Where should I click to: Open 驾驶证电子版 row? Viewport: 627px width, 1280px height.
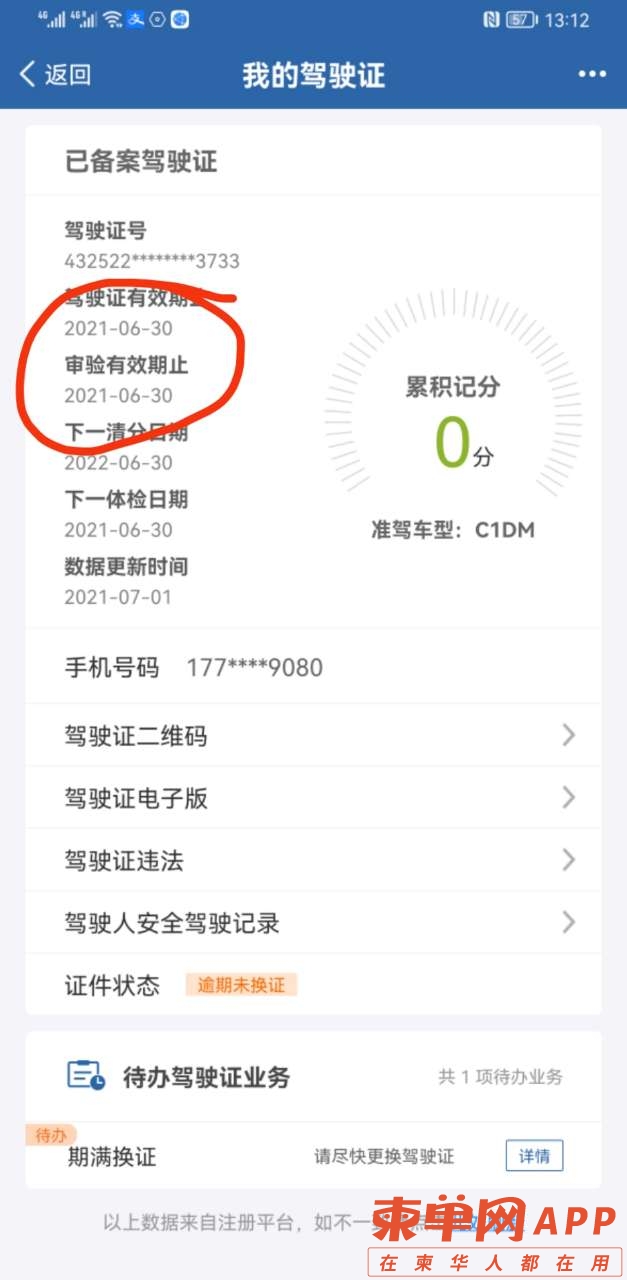(313, 798)
